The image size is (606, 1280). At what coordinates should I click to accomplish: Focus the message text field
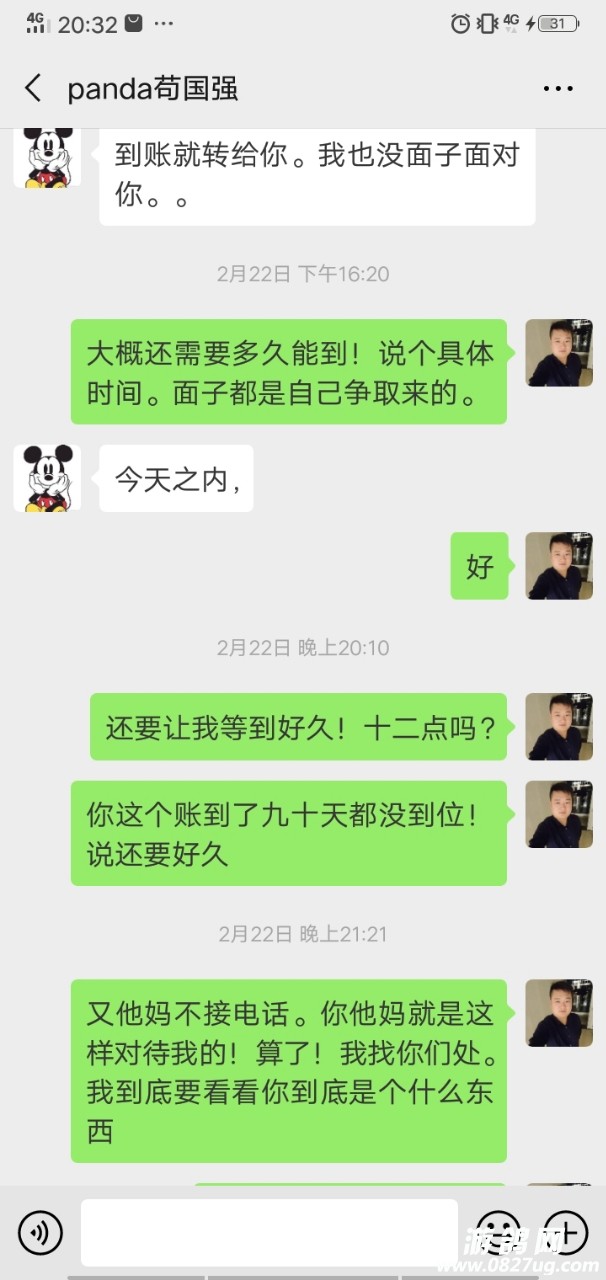pyautogui.click(x=268, y=1232)
